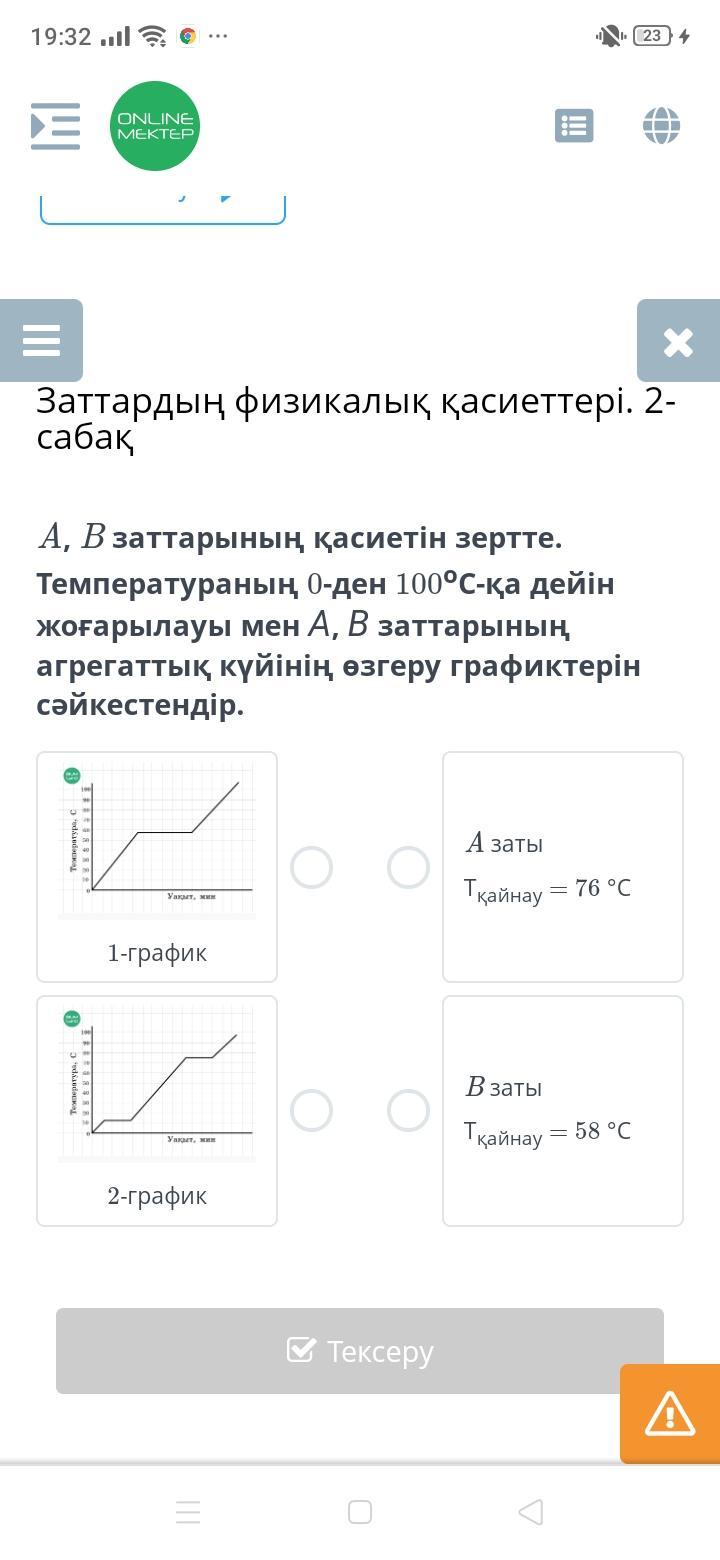Go back using system navigation bar
720x1560 pixels.
(x=531, y=1511)
